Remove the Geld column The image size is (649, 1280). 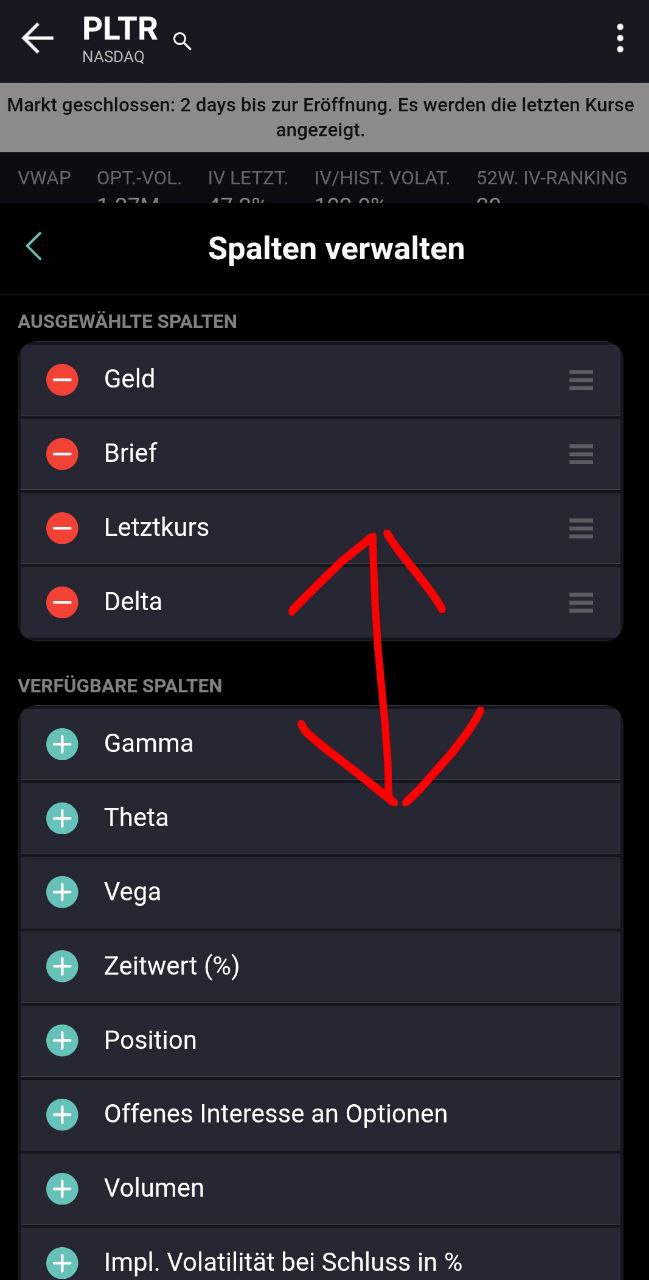click(62, 380)
